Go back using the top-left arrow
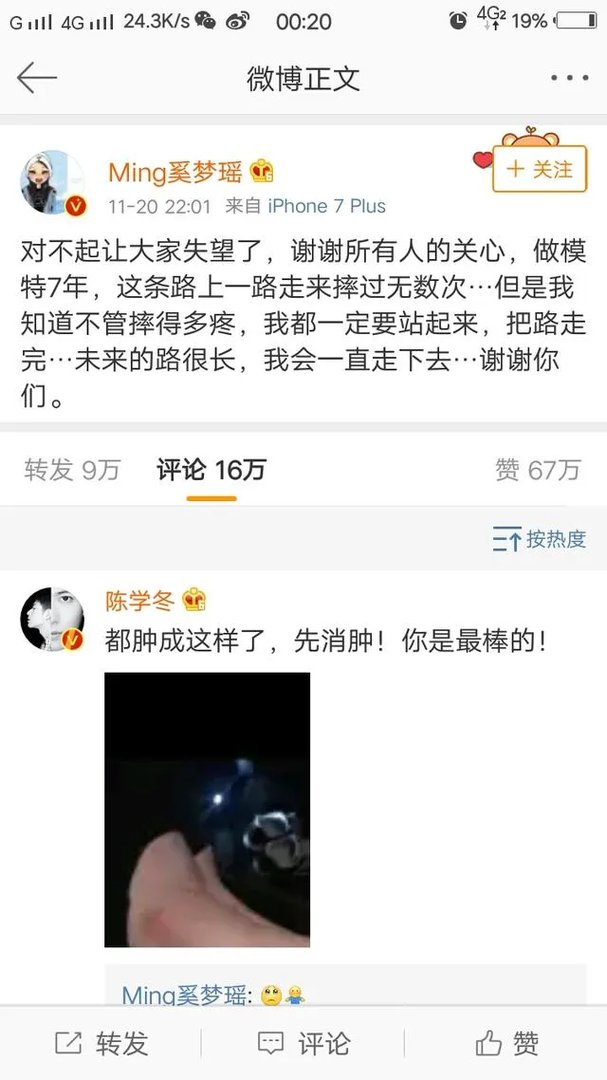Image resolution: width=607 pixels, height=1080 pixels. click(x=37, y=78)
